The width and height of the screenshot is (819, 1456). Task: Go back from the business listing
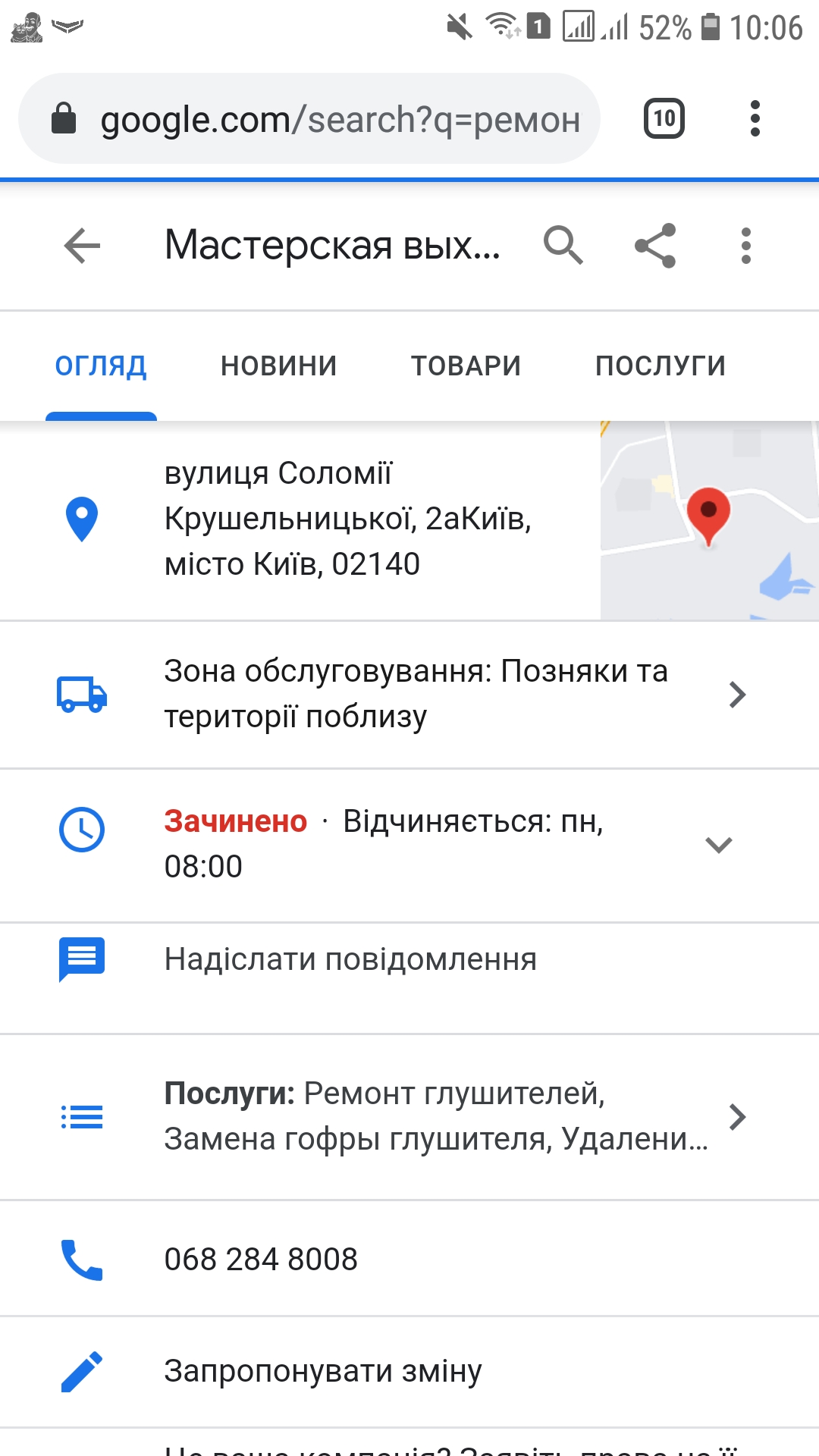click(82, 246)
